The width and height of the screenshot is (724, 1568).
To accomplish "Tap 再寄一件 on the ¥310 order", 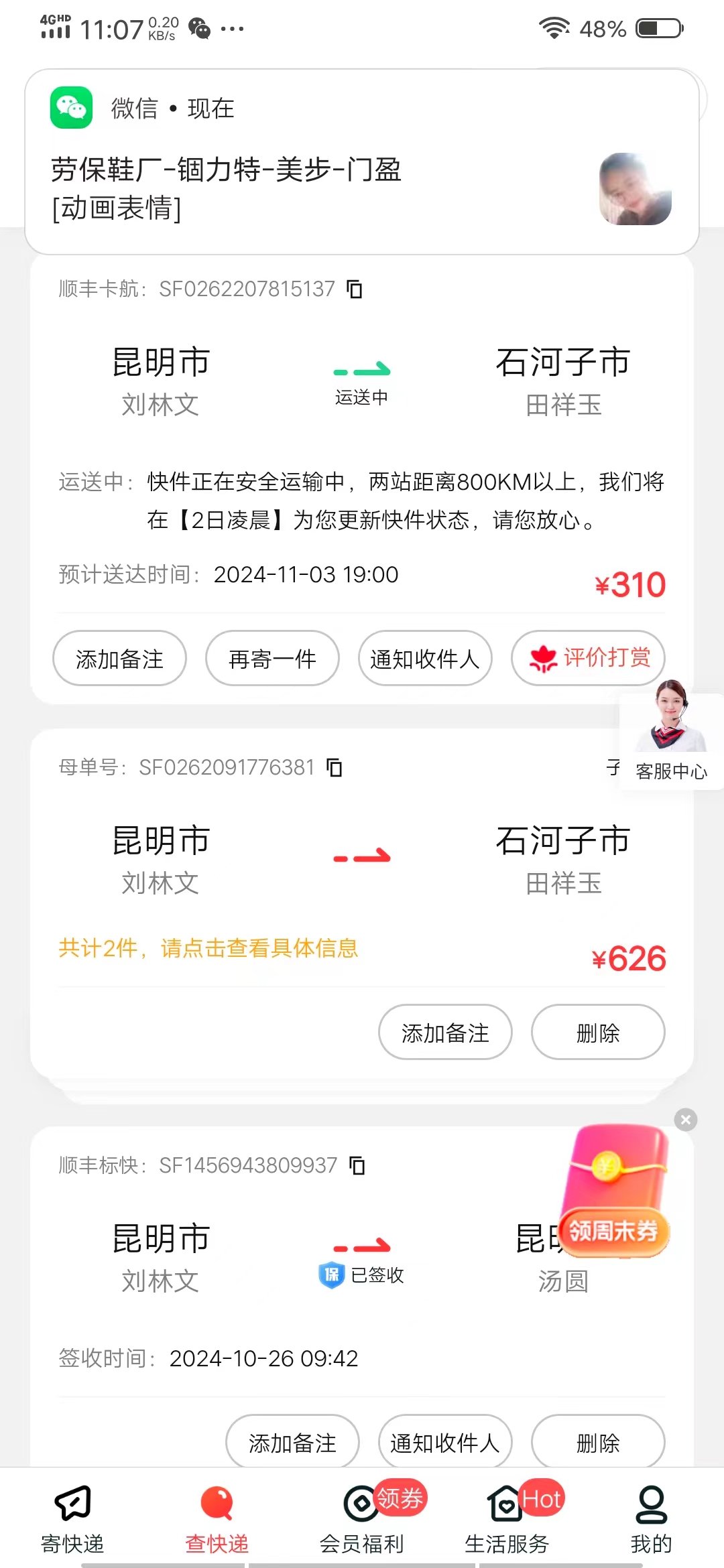I will click(272, 659).
